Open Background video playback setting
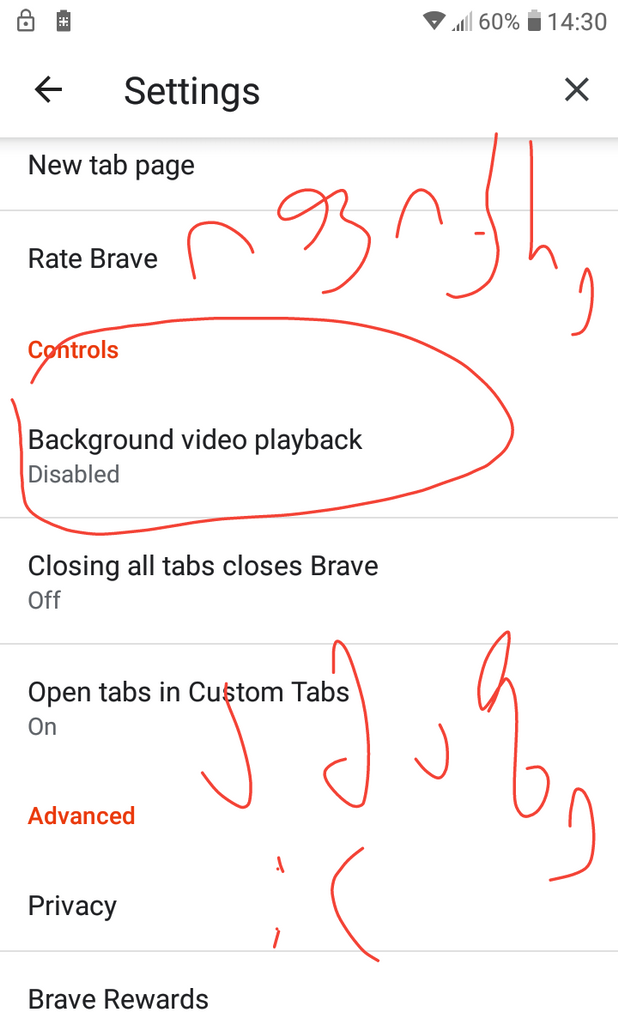This screenshot has width=618, height=1024. tap(195, 455)
